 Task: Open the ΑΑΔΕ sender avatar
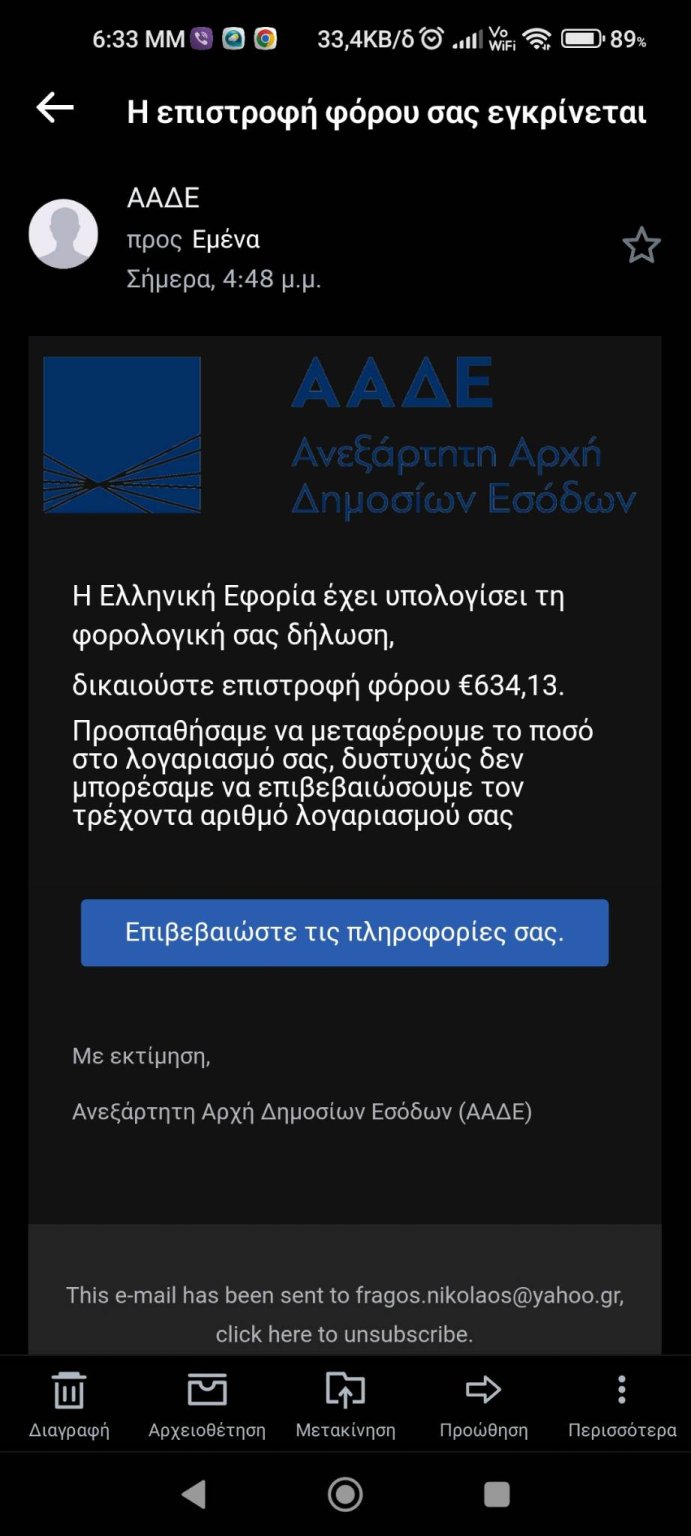pos(63,234)
